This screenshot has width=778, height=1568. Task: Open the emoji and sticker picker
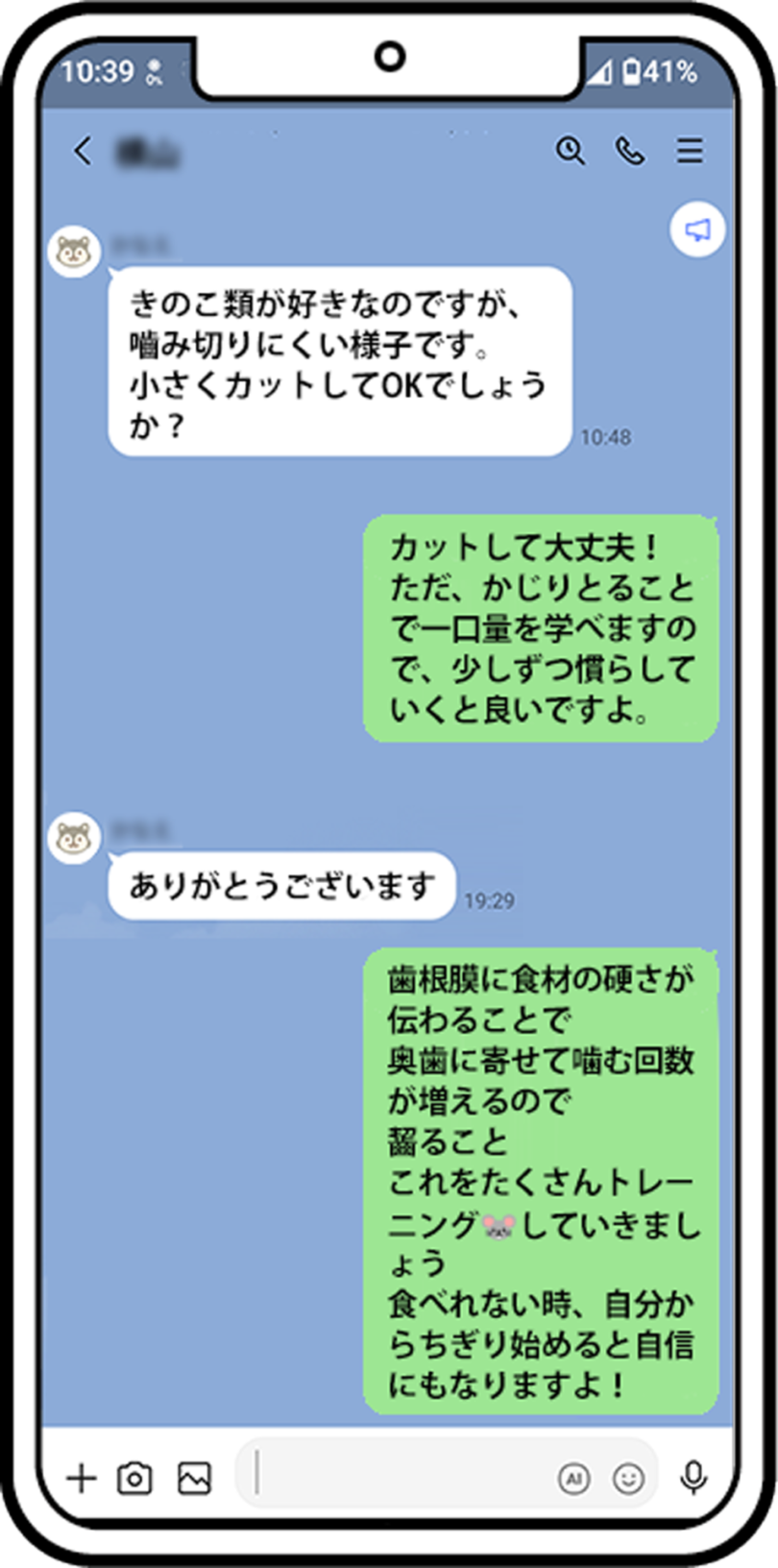tap(629, 1478)
